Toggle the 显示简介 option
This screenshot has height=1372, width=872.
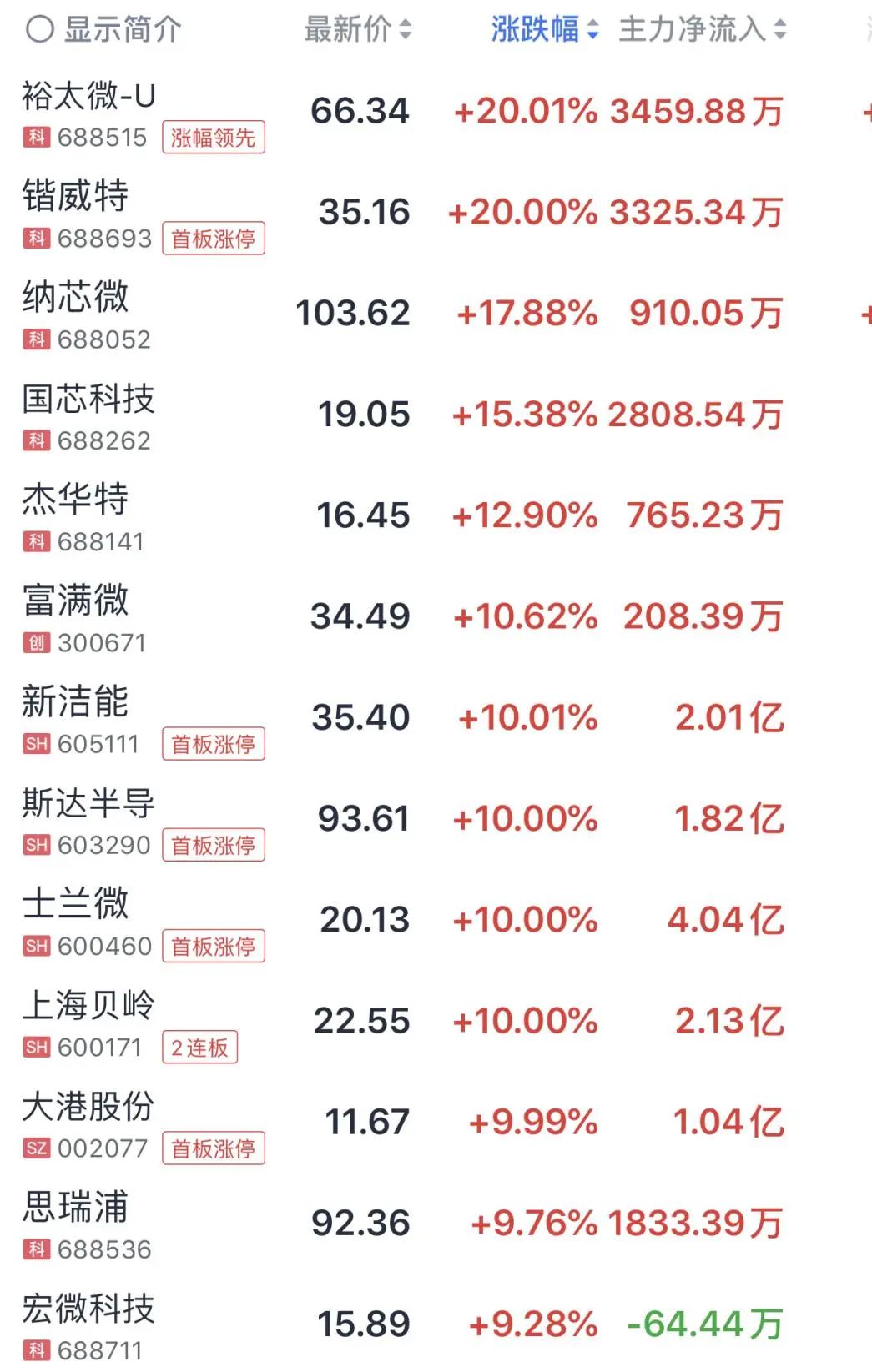click(39, 30)
